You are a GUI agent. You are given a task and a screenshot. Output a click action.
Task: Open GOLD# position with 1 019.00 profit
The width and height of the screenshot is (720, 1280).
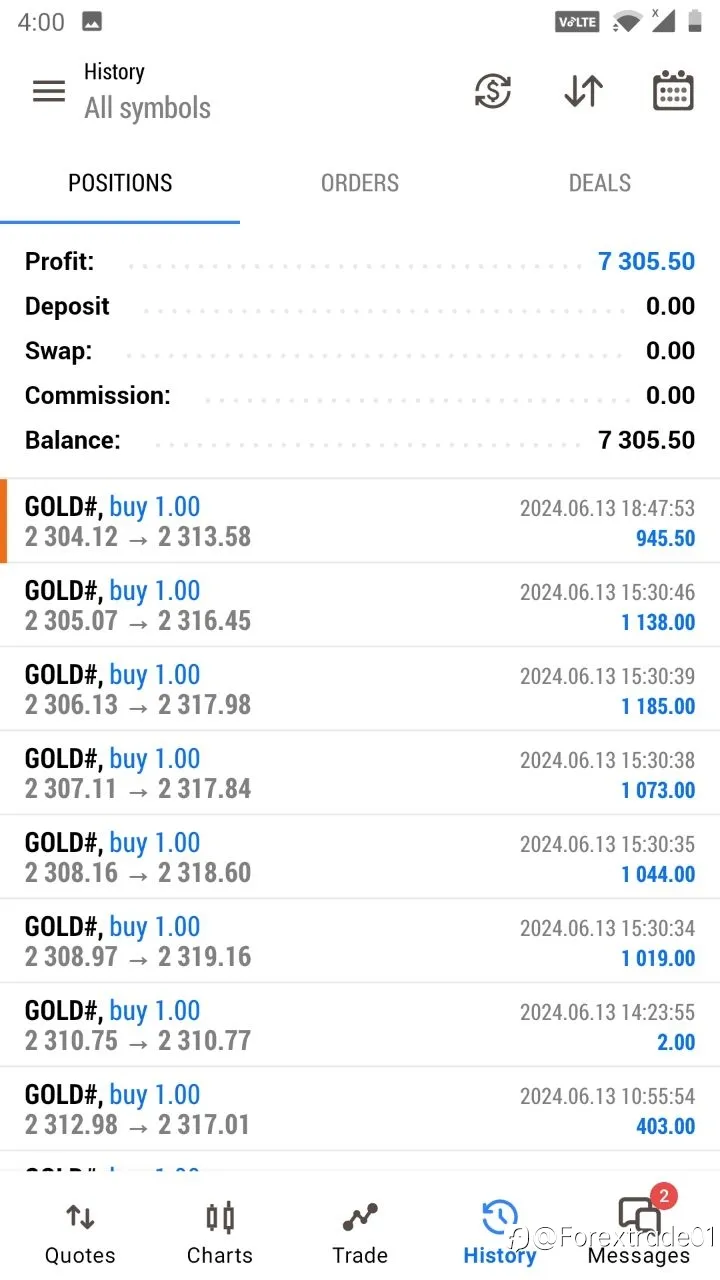[x=360, y=941]
